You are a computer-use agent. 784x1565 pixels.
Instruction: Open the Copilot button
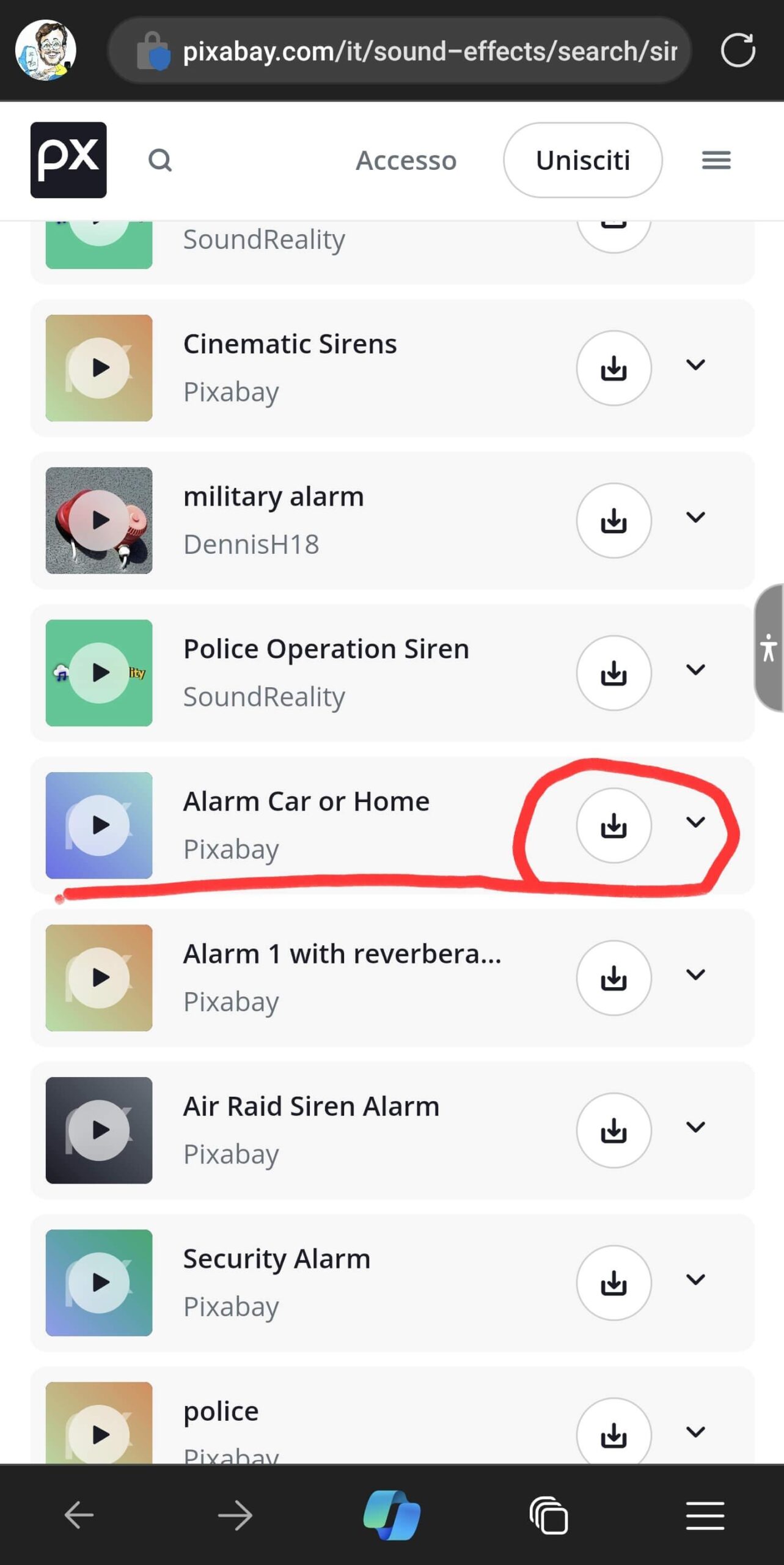(392, 1515)
